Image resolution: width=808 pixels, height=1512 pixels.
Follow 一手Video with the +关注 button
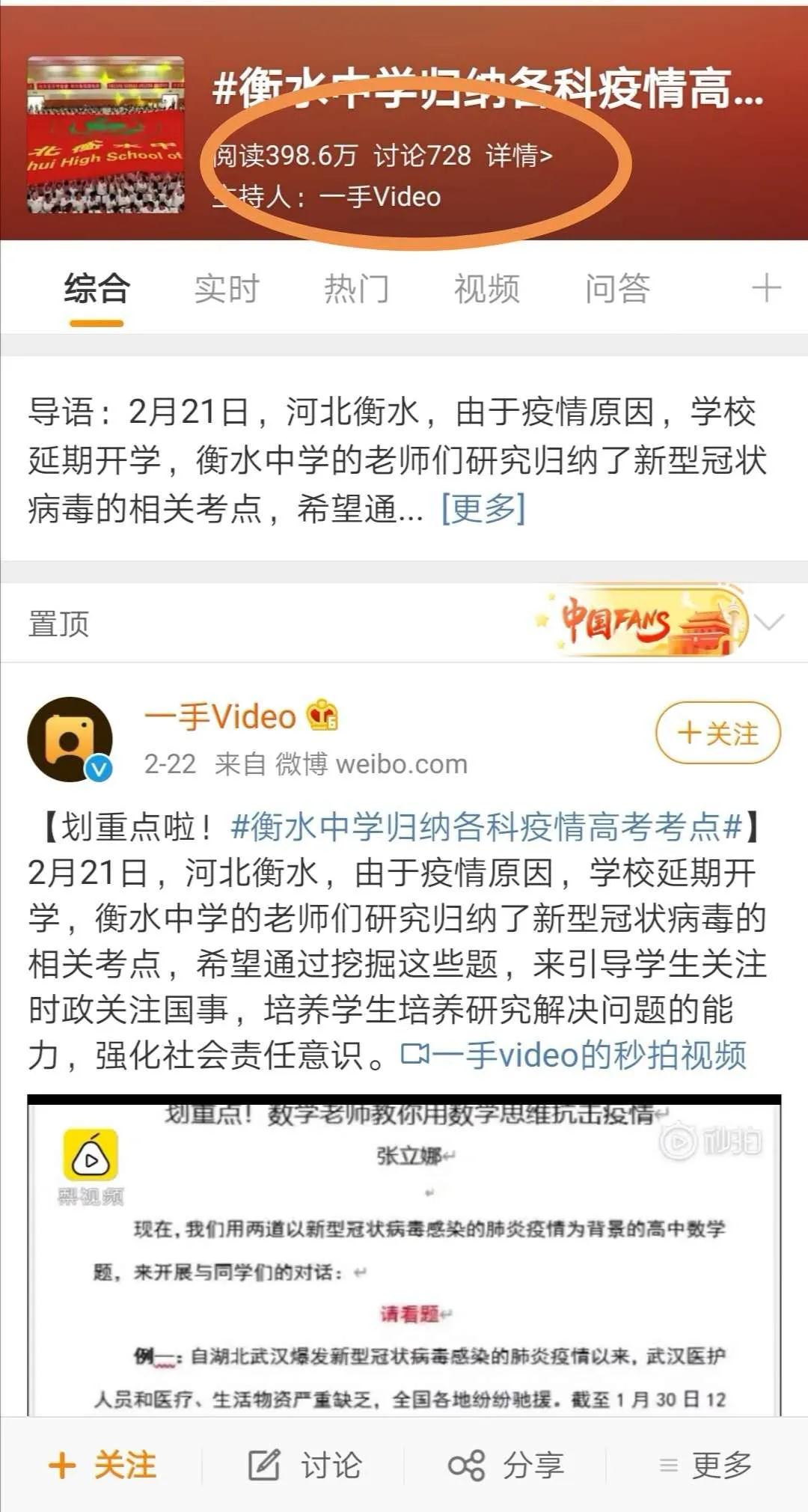click(x=717, y=733)
